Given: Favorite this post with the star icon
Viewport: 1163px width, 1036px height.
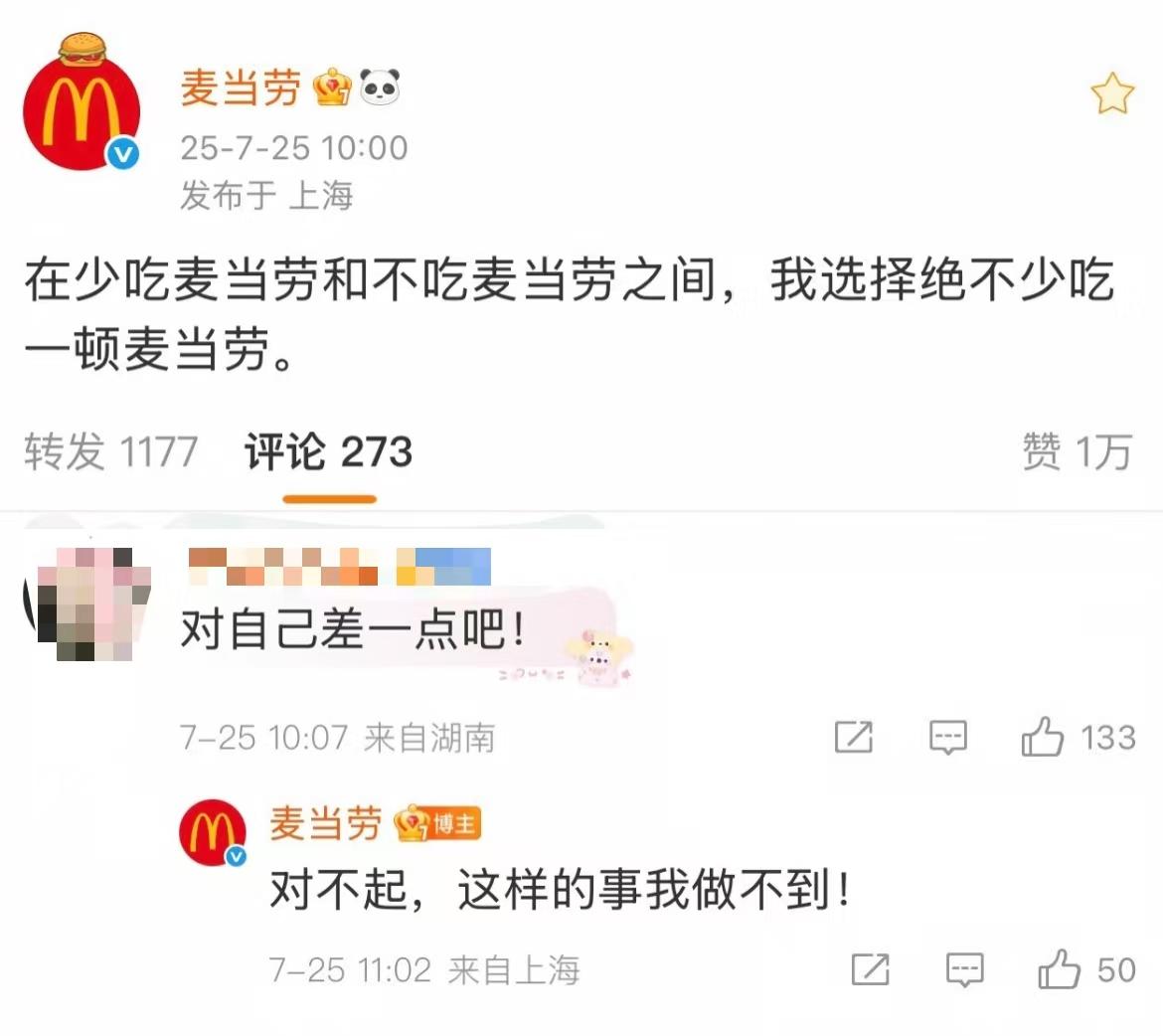Looking at the screenshot, I should tap(1111, 94).
